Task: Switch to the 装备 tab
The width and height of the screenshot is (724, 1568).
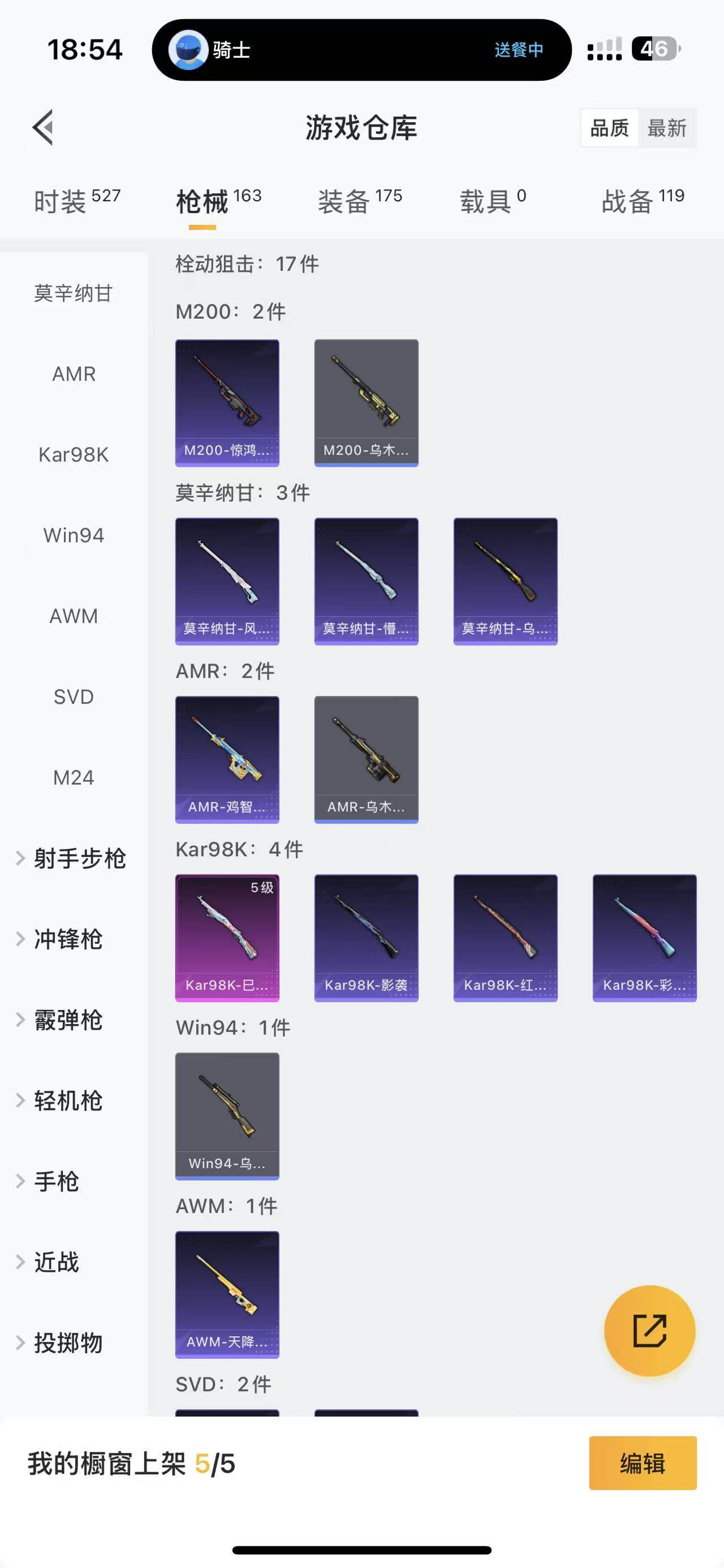Action: click(360, 201)
